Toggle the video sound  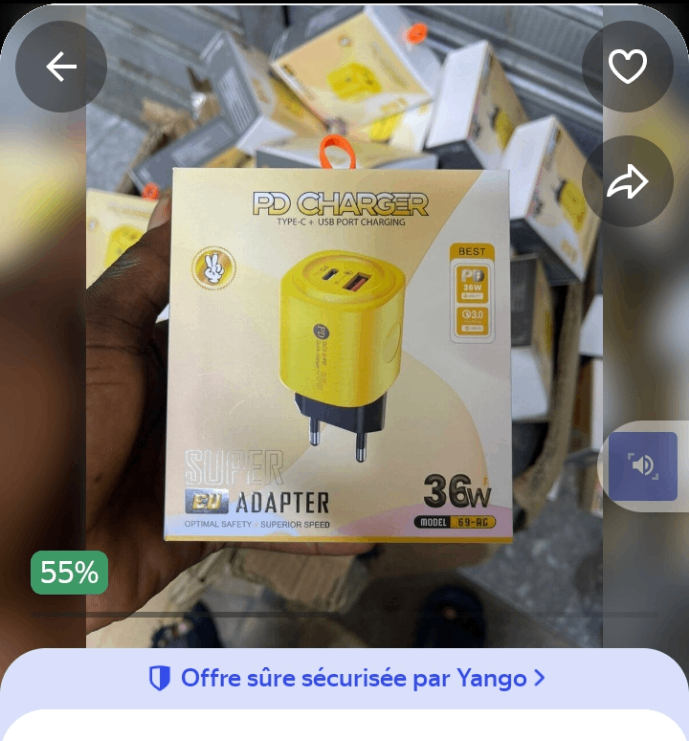(x=643, y=466)
